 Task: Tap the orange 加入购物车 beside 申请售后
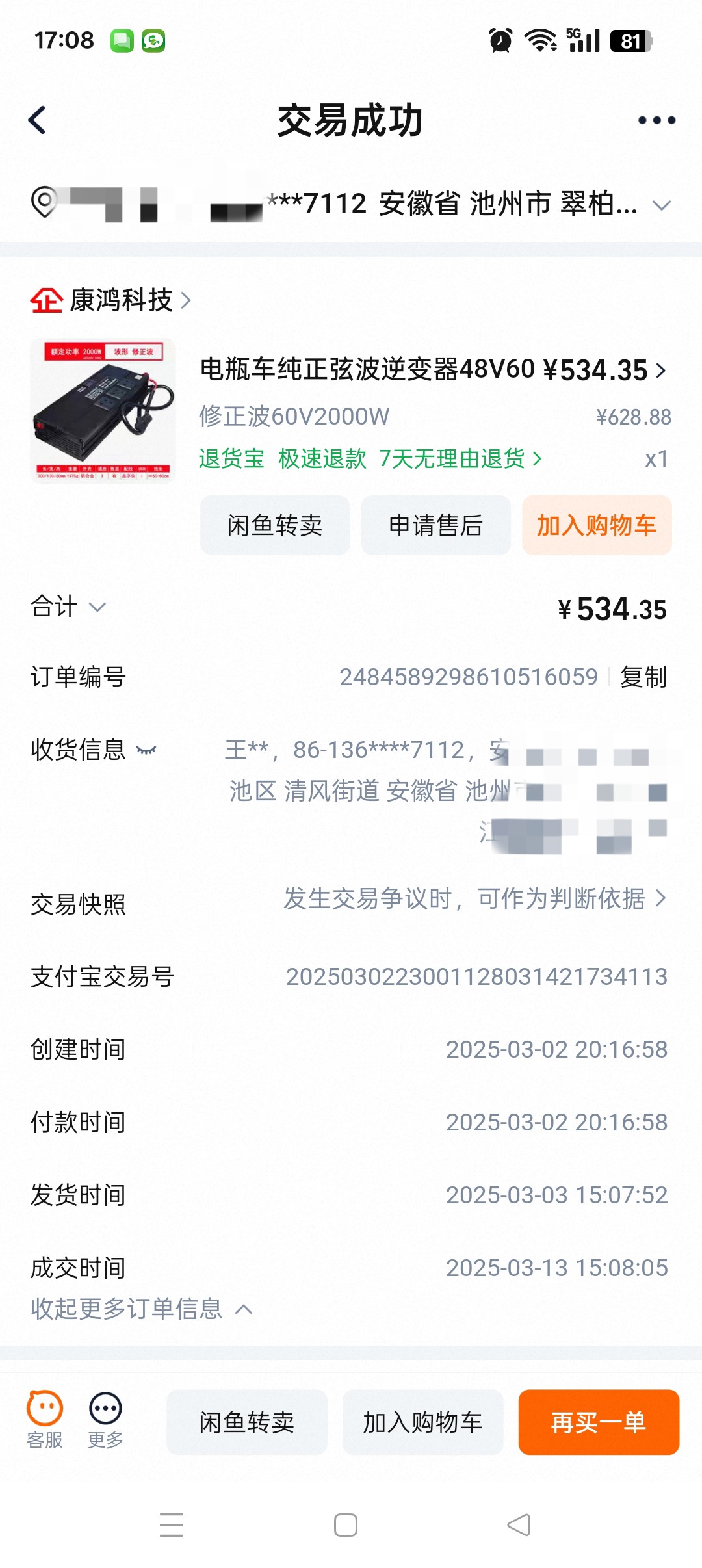coord(596,525)
